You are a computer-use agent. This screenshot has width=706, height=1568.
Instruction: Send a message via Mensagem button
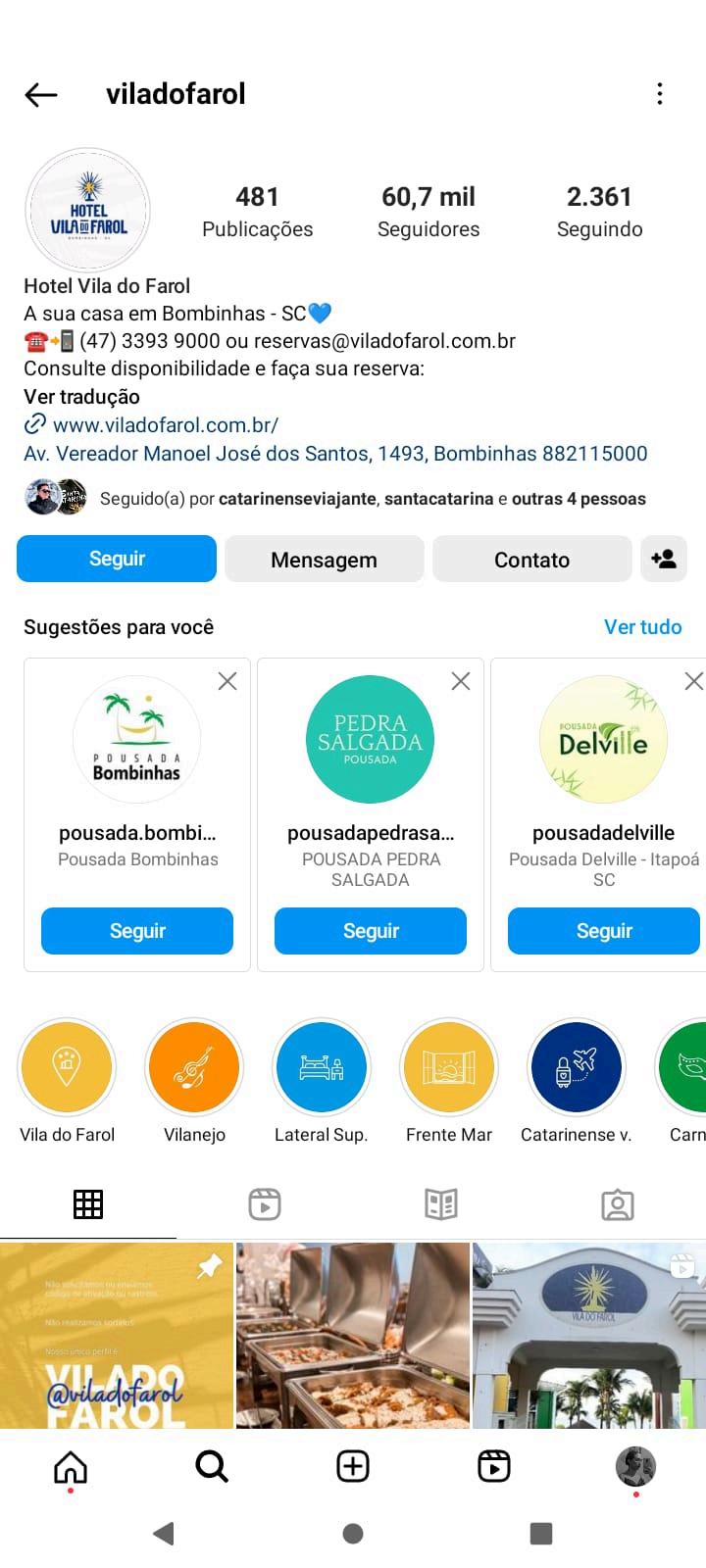324,560
